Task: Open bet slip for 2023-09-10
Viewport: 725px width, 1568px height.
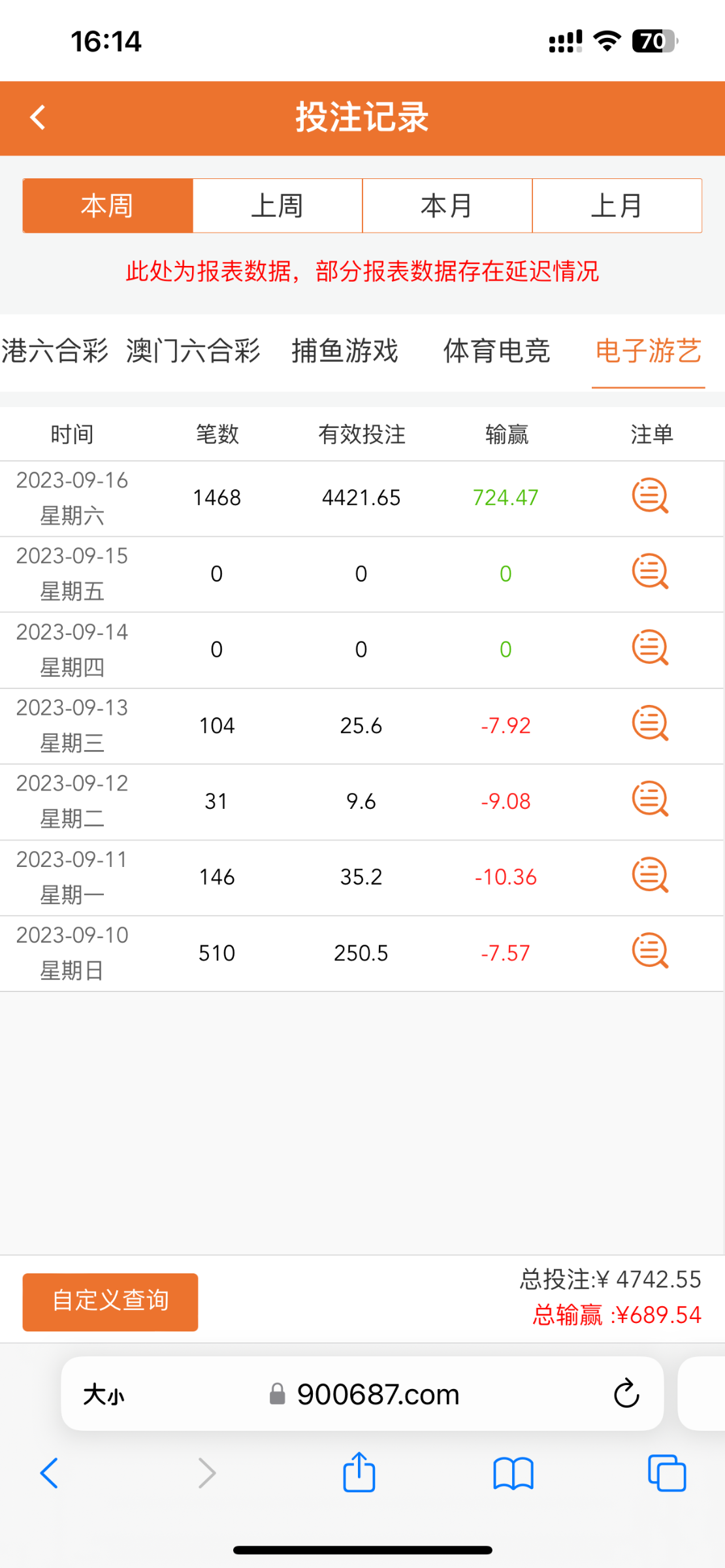Action: pyautogui.click(x=650, y=951)
